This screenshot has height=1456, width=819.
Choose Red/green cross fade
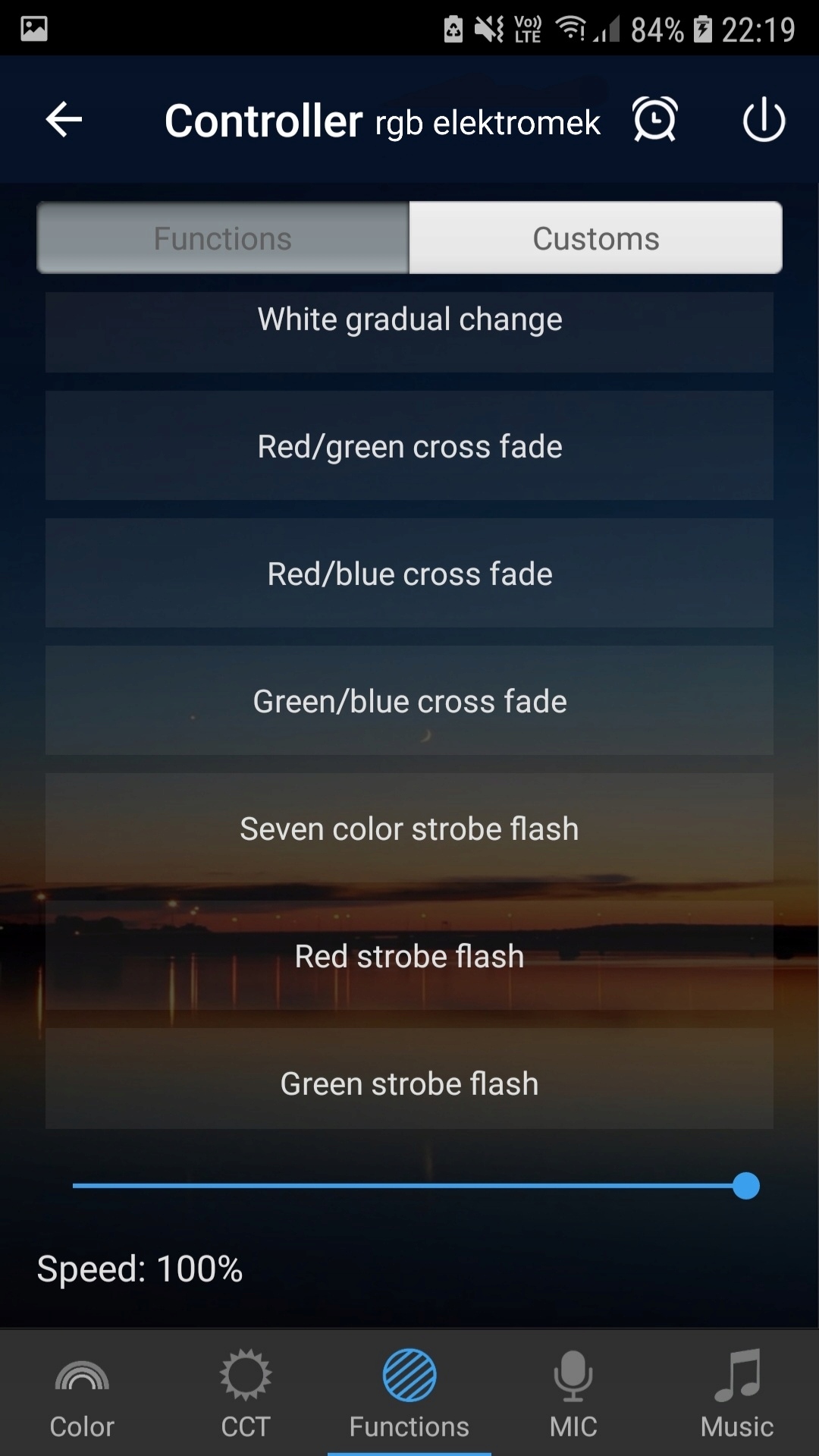pyautogui.click(x=409, y=446)
